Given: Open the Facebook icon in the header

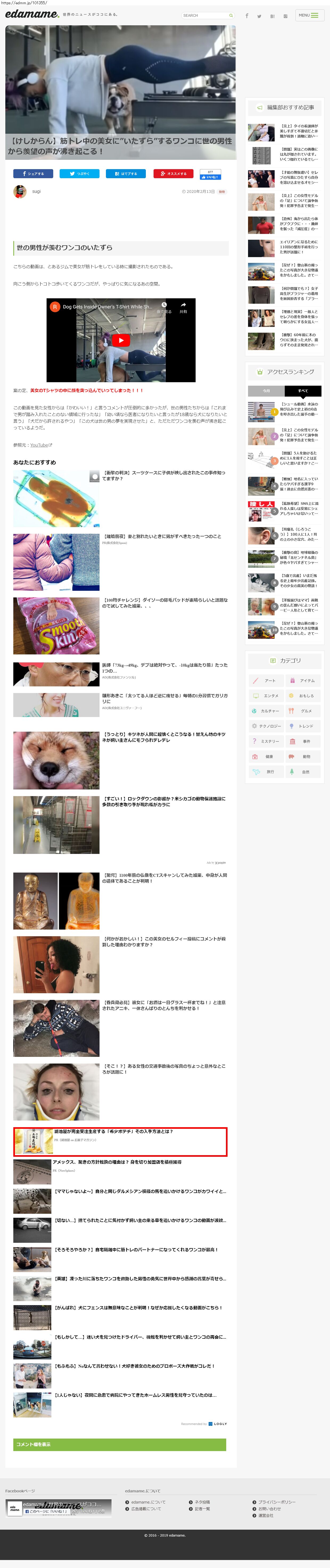Looking at the screenshot, I should (247, 16).
